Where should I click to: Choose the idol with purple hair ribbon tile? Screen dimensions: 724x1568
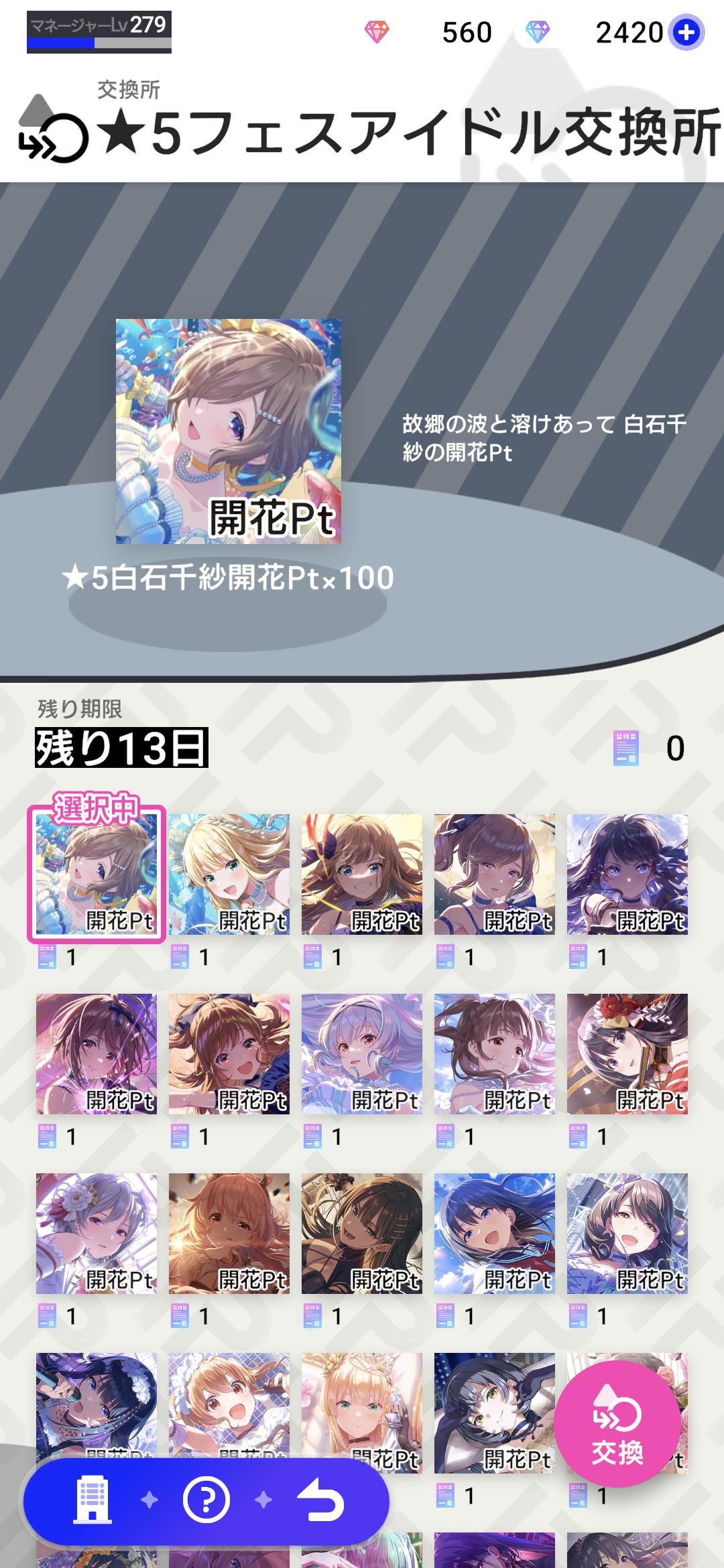[627, 1233]
